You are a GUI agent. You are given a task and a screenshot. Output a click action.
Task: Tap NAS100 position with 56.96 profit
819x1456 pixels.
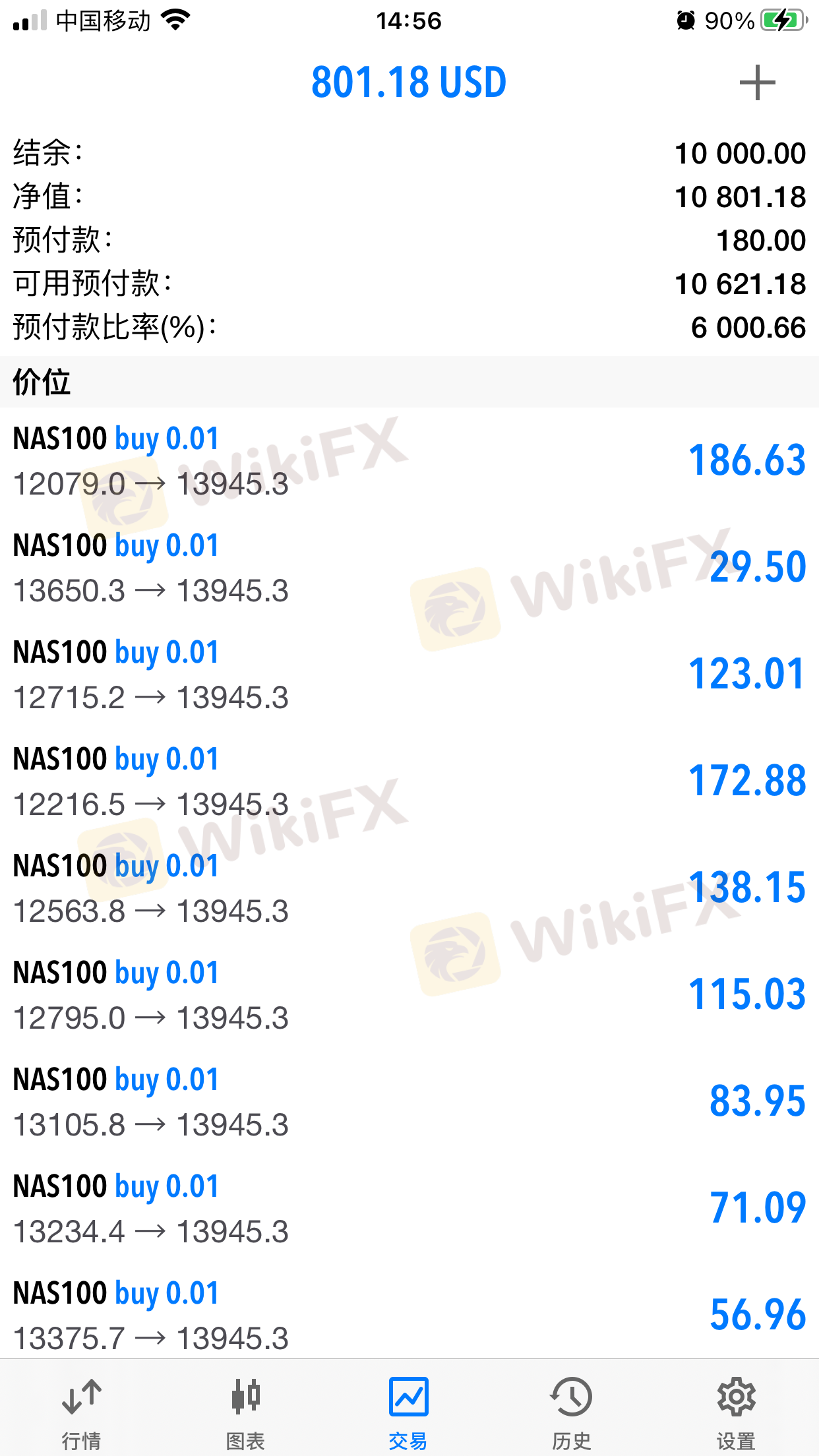tap(409, 1310)
